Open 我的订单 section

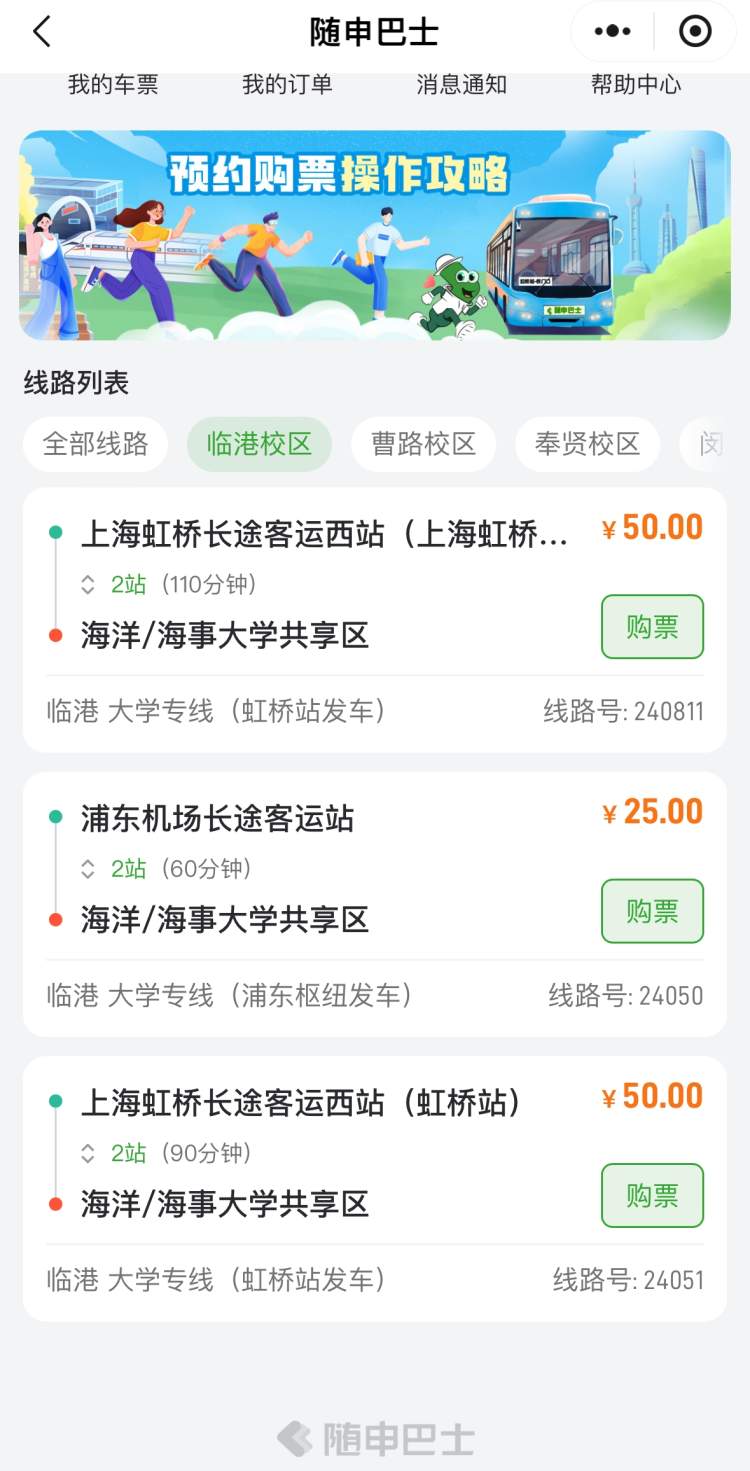(287, 85)
